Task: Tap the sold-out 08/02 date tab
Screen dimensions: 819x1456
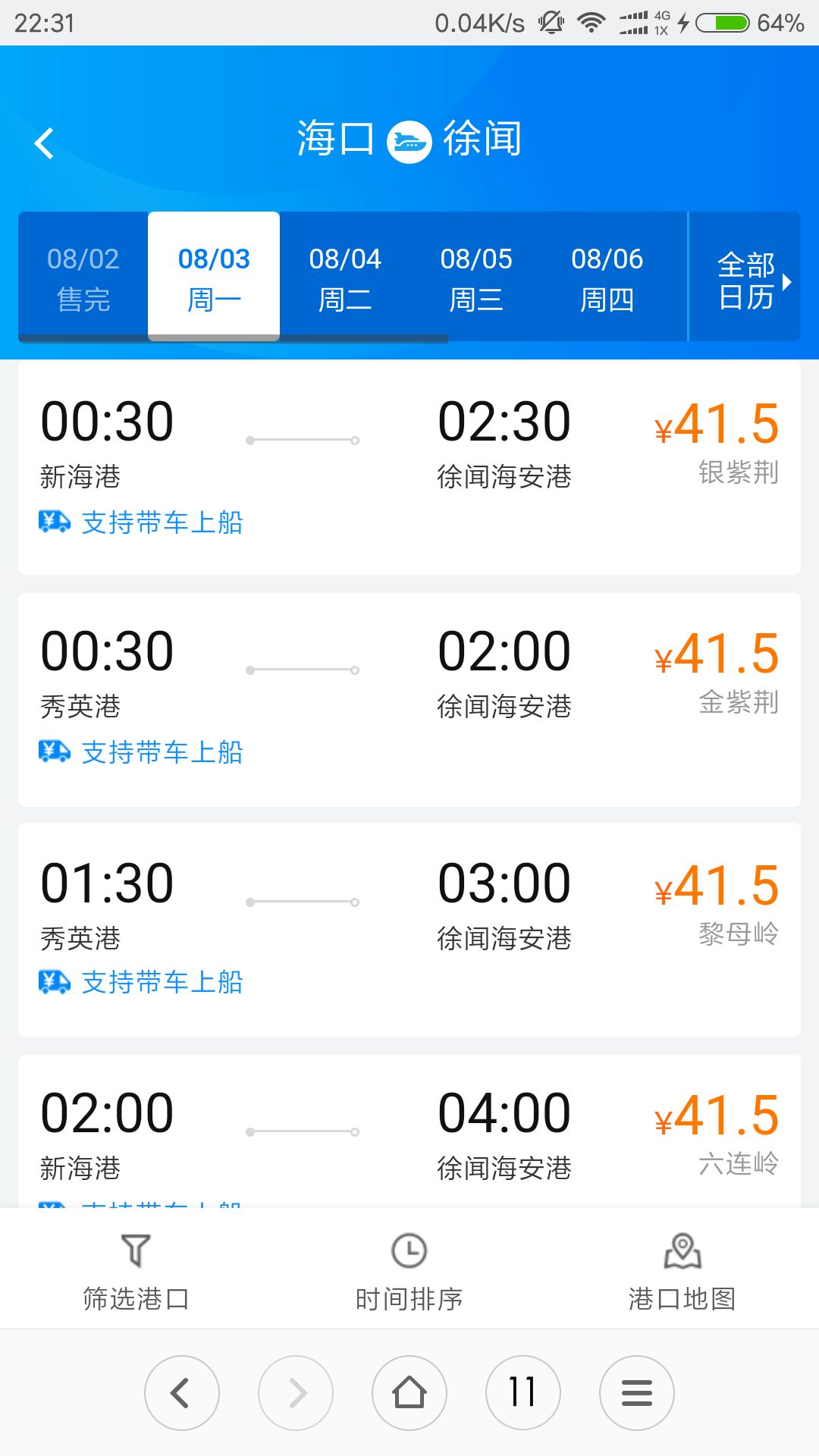Action: [x=83, y=278]
